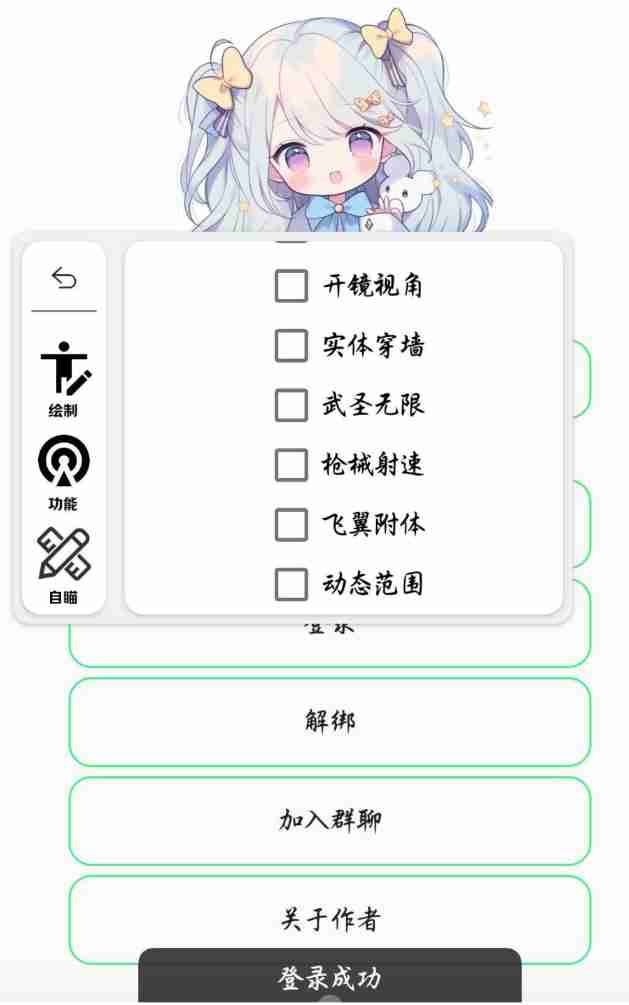The height and width of the screenshot is (1005, 629).
Task: Check the 实体穿墙 option
Action: click(291, 346)
